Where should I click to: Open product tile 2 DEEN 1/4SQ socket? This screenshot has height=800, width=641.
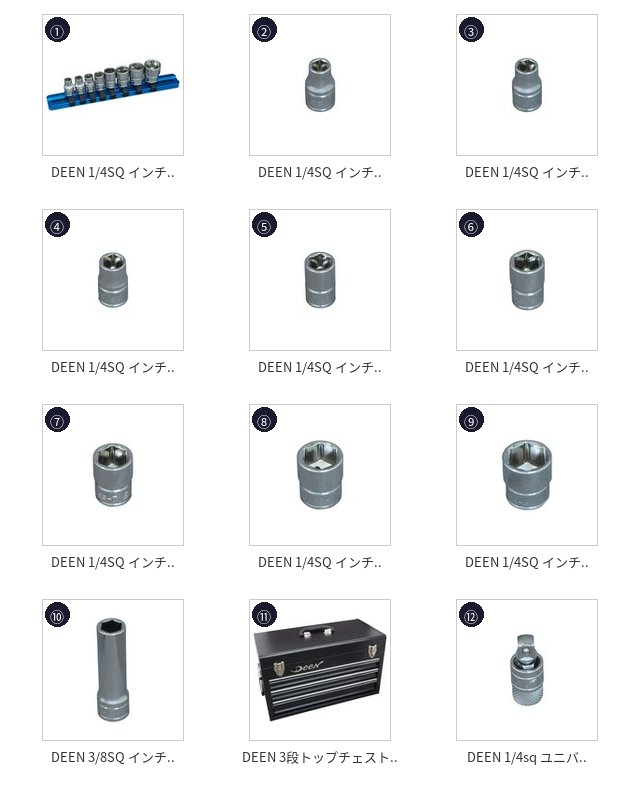(x=320, y=85)
